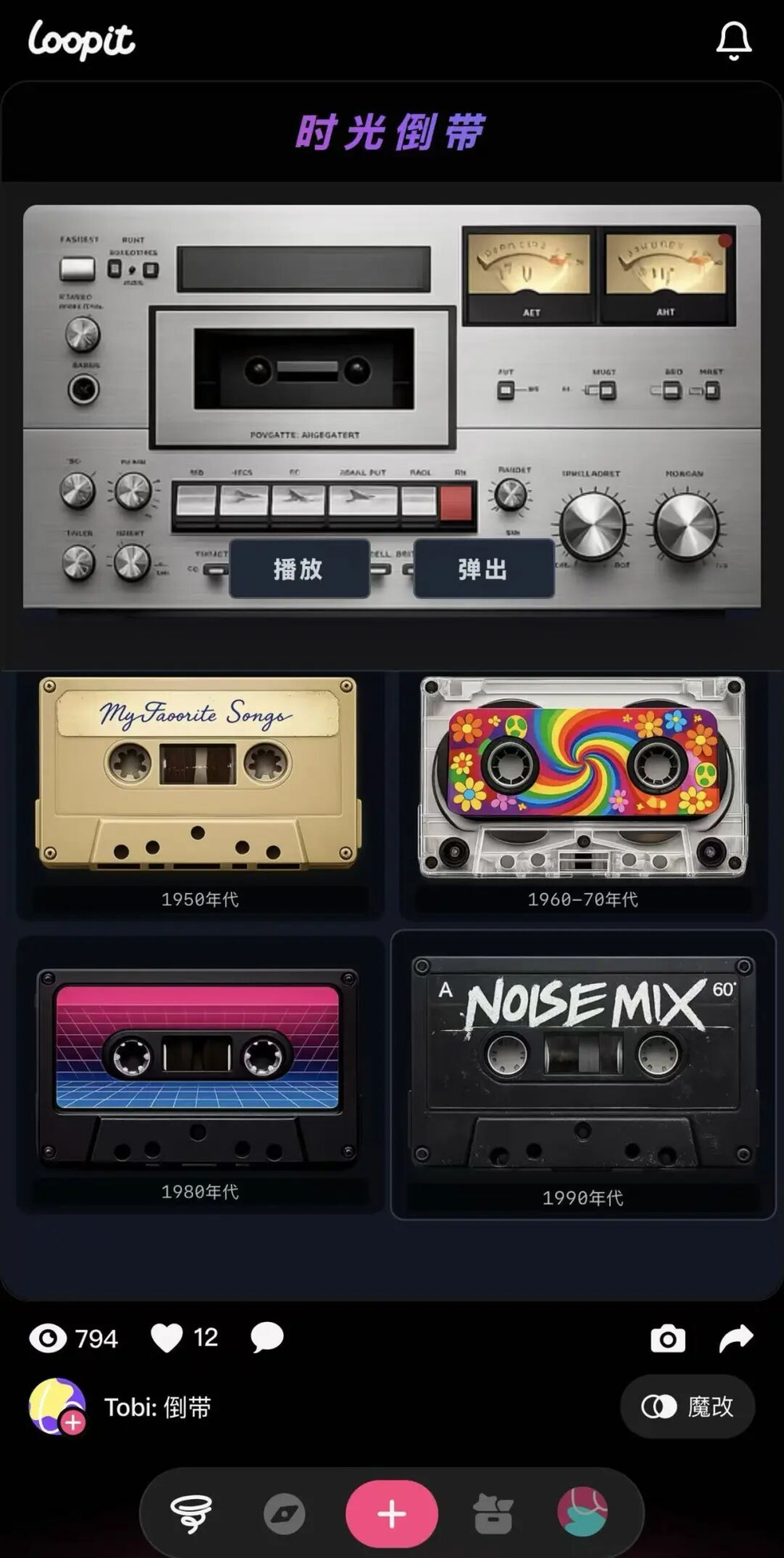Viewport: 784px width, 1558px height.
Task: Tap the 魔改 remix button
Action: [688, 1407]
